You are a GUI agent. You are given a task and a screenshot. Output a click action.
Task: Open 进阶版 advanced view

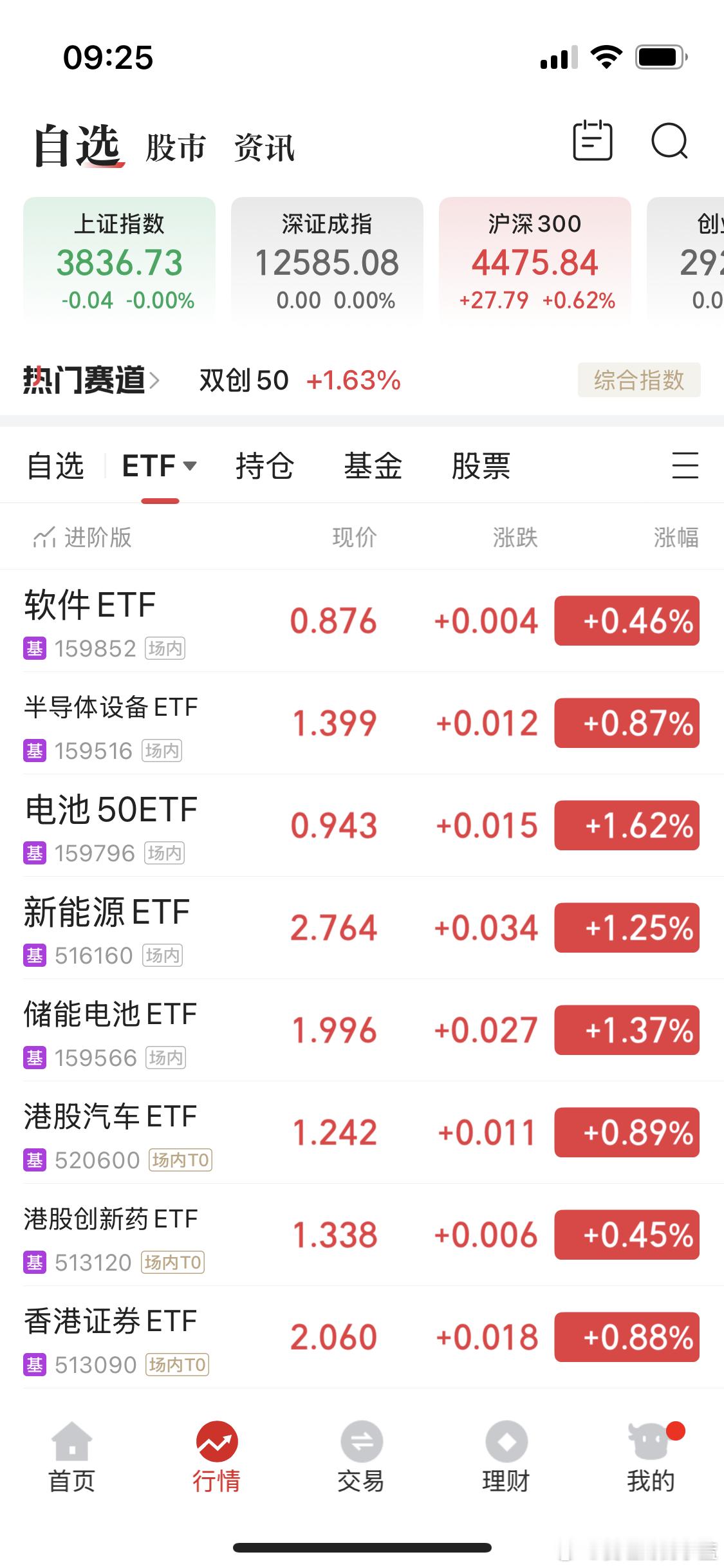coord(82,537)
